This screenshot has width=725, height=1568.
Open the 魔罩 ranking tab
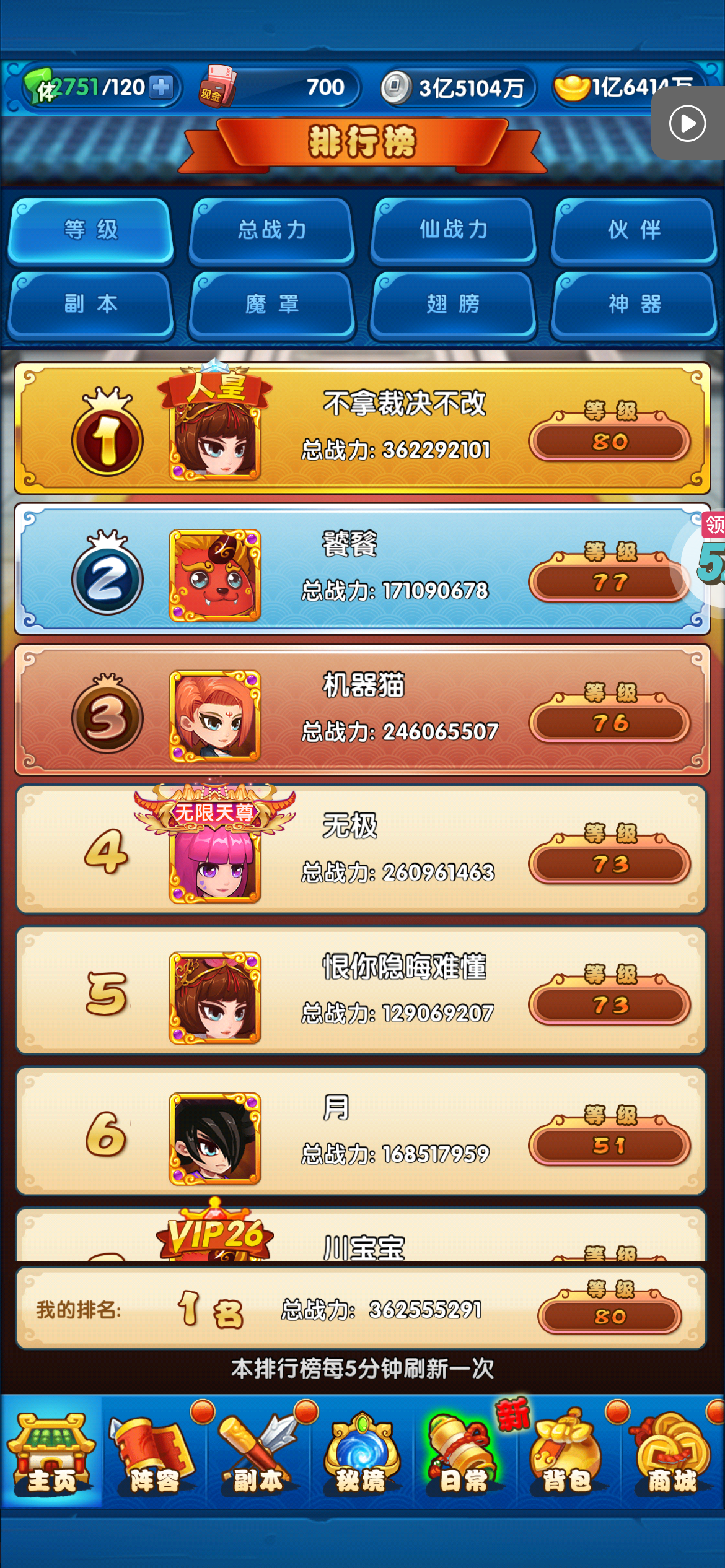(272, 304)
